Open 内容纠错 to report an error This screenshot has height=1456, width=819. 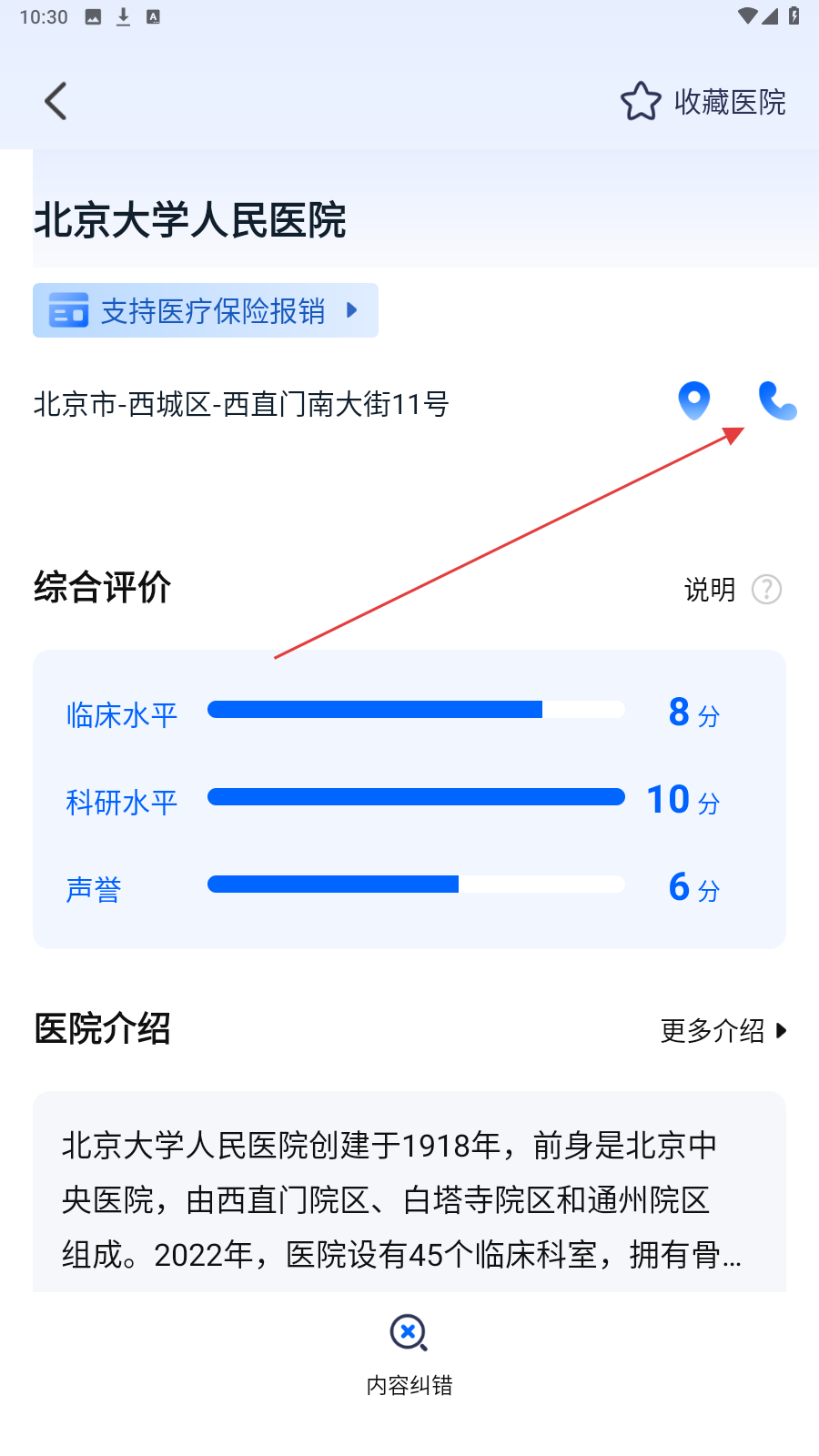pos(409,1356)
